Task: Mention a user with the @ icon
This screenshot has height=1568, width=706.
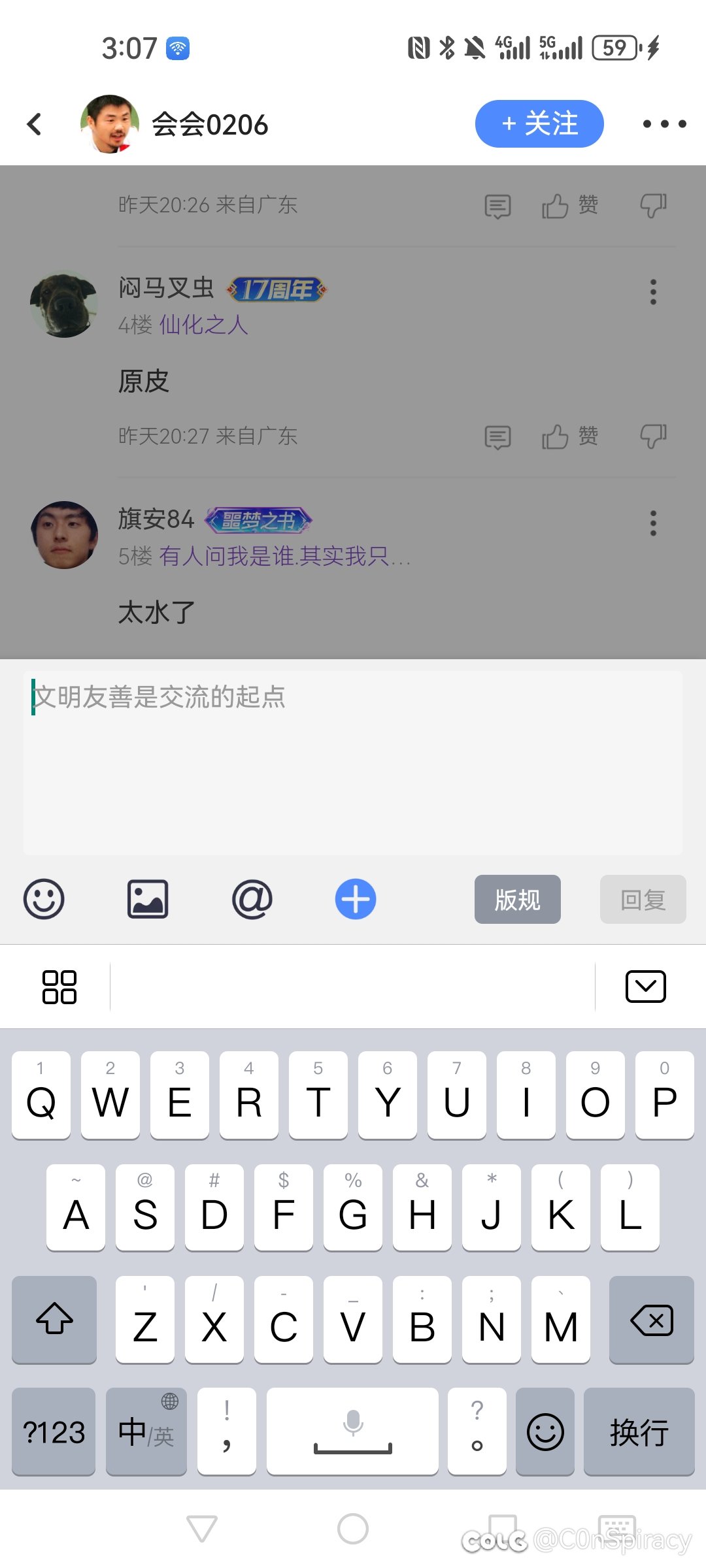Action: coord(252,899)
